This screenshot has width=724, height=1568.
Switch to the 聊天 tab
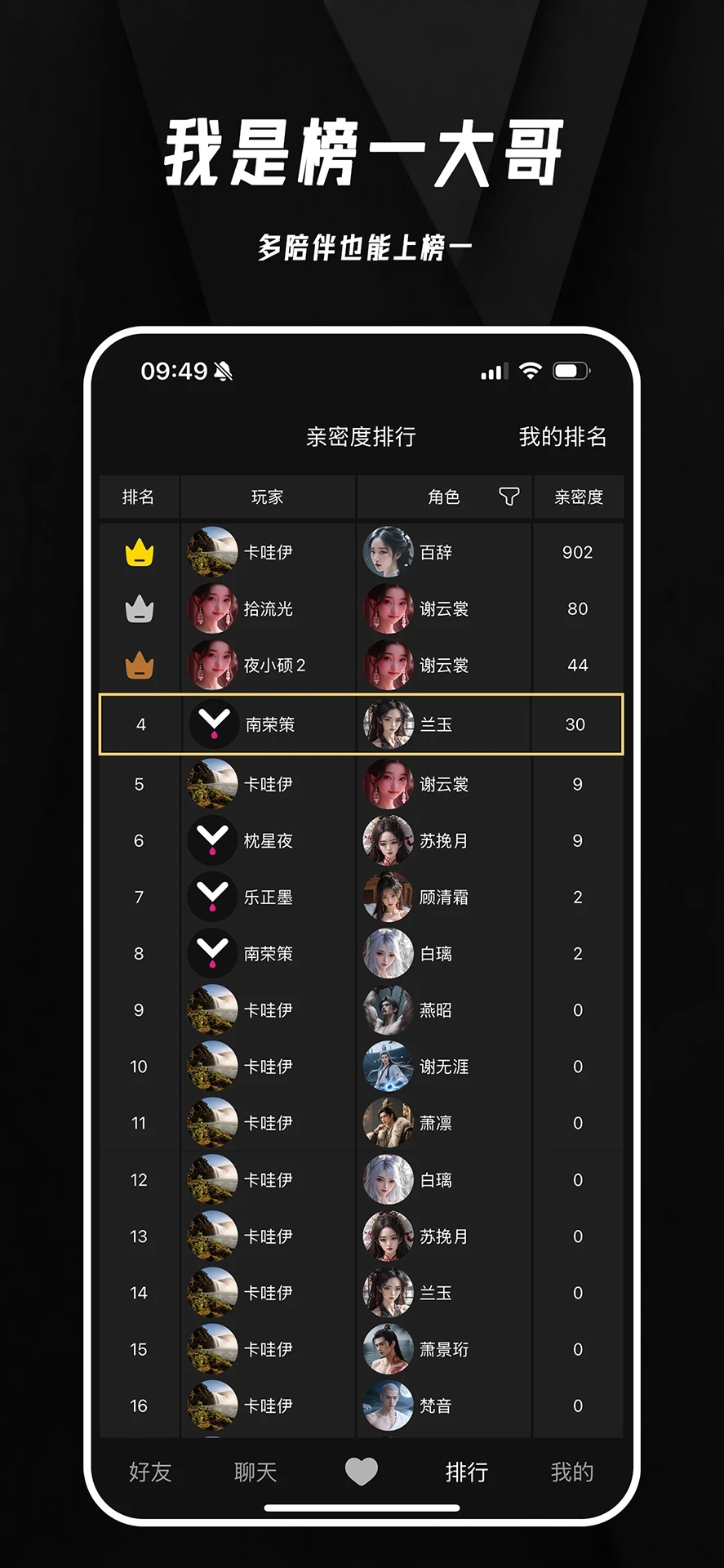pos(255,1472)
